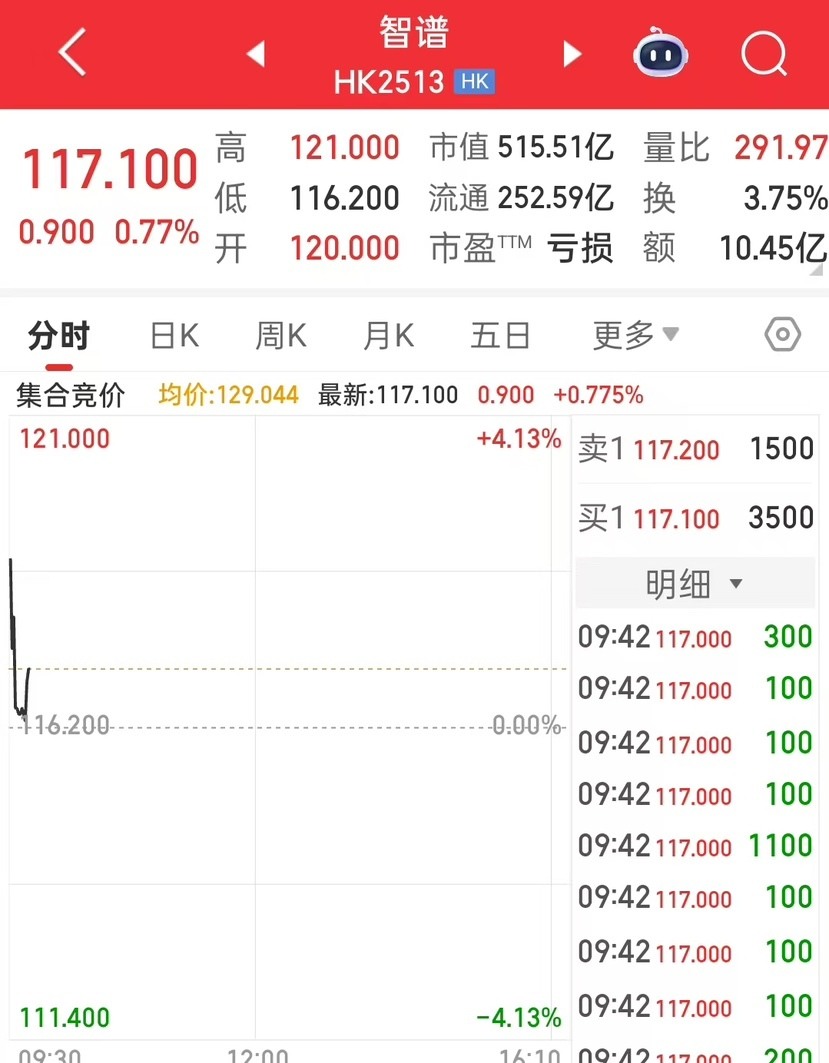Switch to the previous stock with left triangle
The height and width of the screenshot is (1063, 829).
click(x=256, y=54)
